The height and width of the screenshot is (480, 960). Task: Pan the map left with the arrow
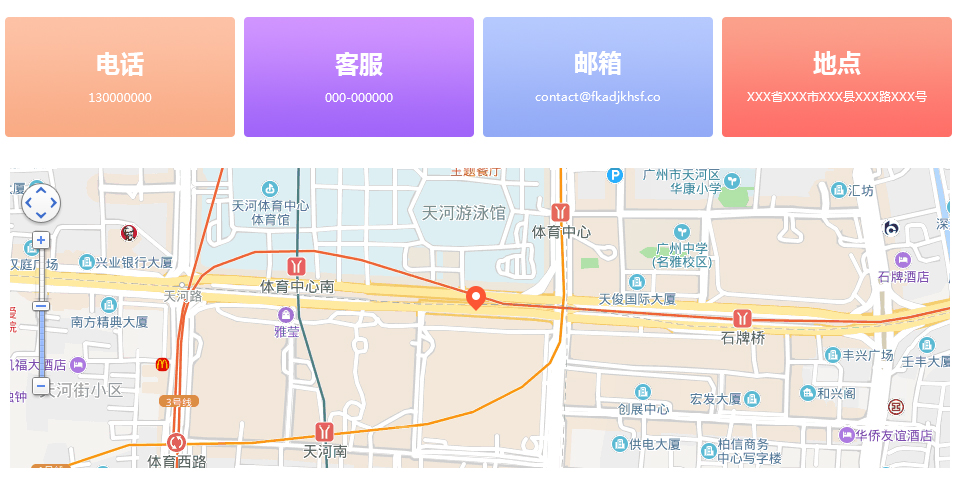tap(29, 203)
